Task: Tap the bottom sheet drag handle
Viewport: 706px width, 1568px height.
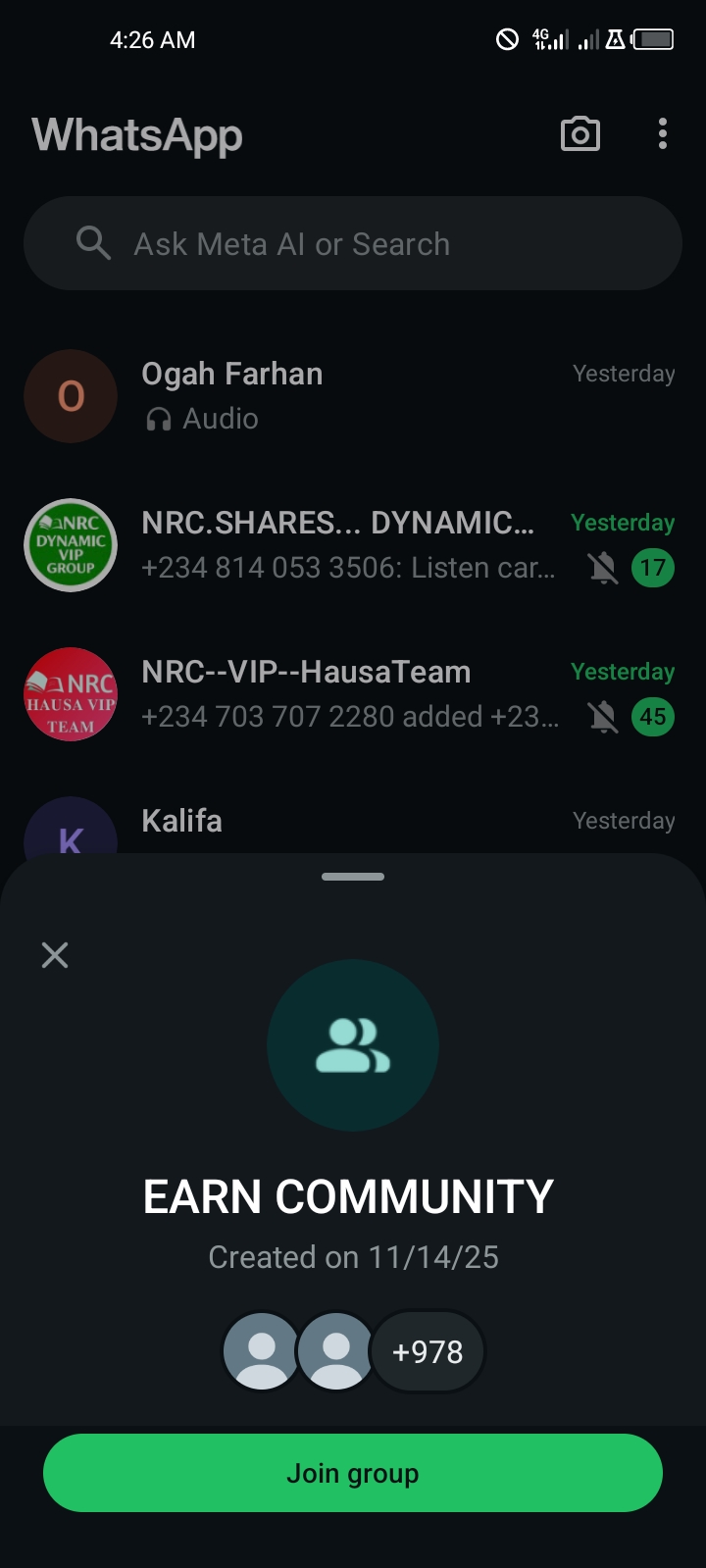Action: [x=353, y=877]
